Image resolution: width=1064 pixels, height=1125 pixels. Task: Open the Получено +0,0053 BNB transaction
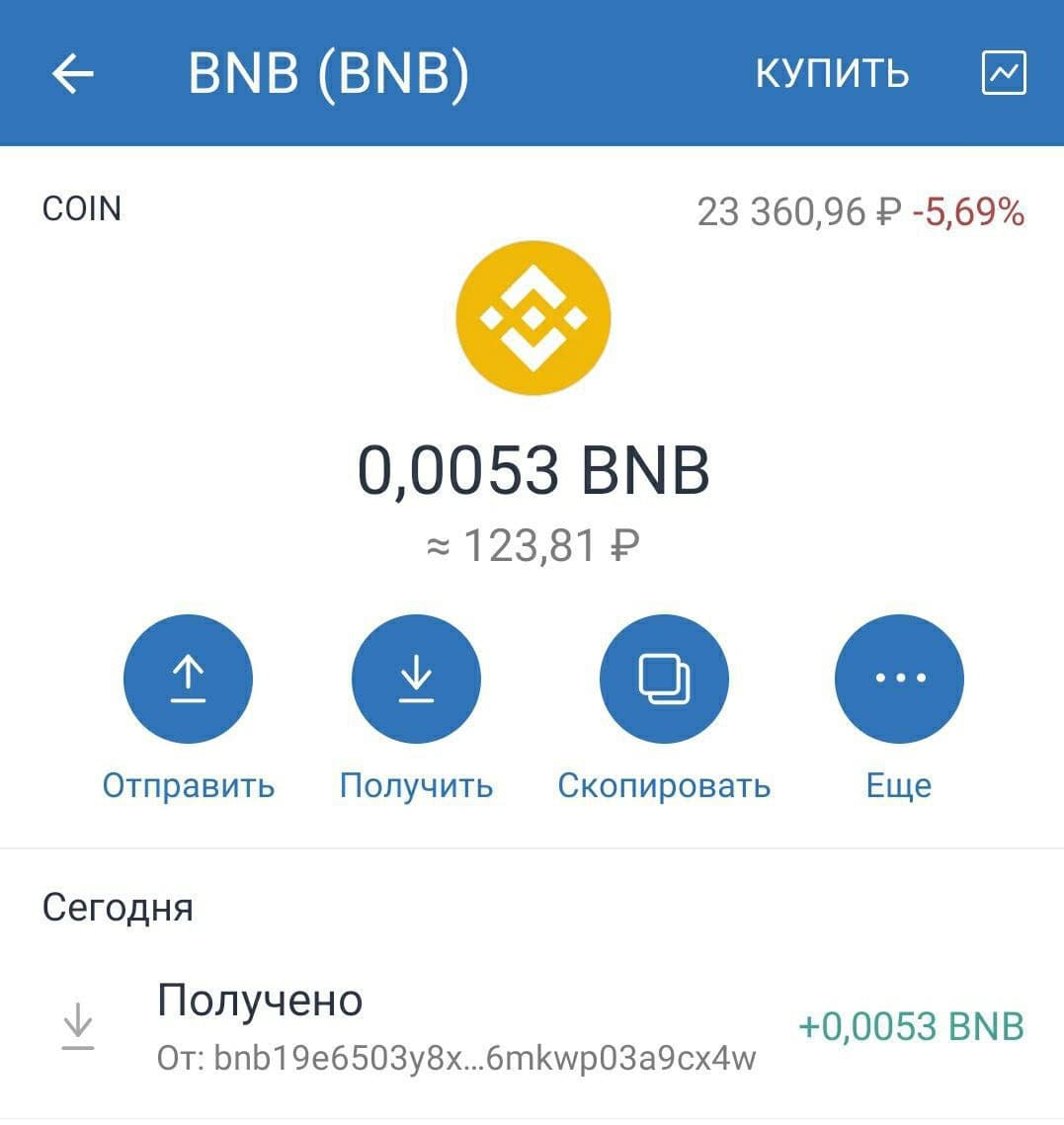pyautogui.click(x=532, y=1027)
